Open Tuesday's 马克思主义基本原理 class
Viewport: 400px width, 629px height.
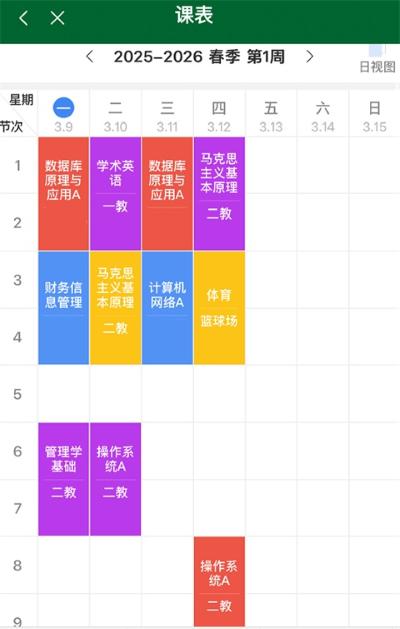click(x=116, y=308)
